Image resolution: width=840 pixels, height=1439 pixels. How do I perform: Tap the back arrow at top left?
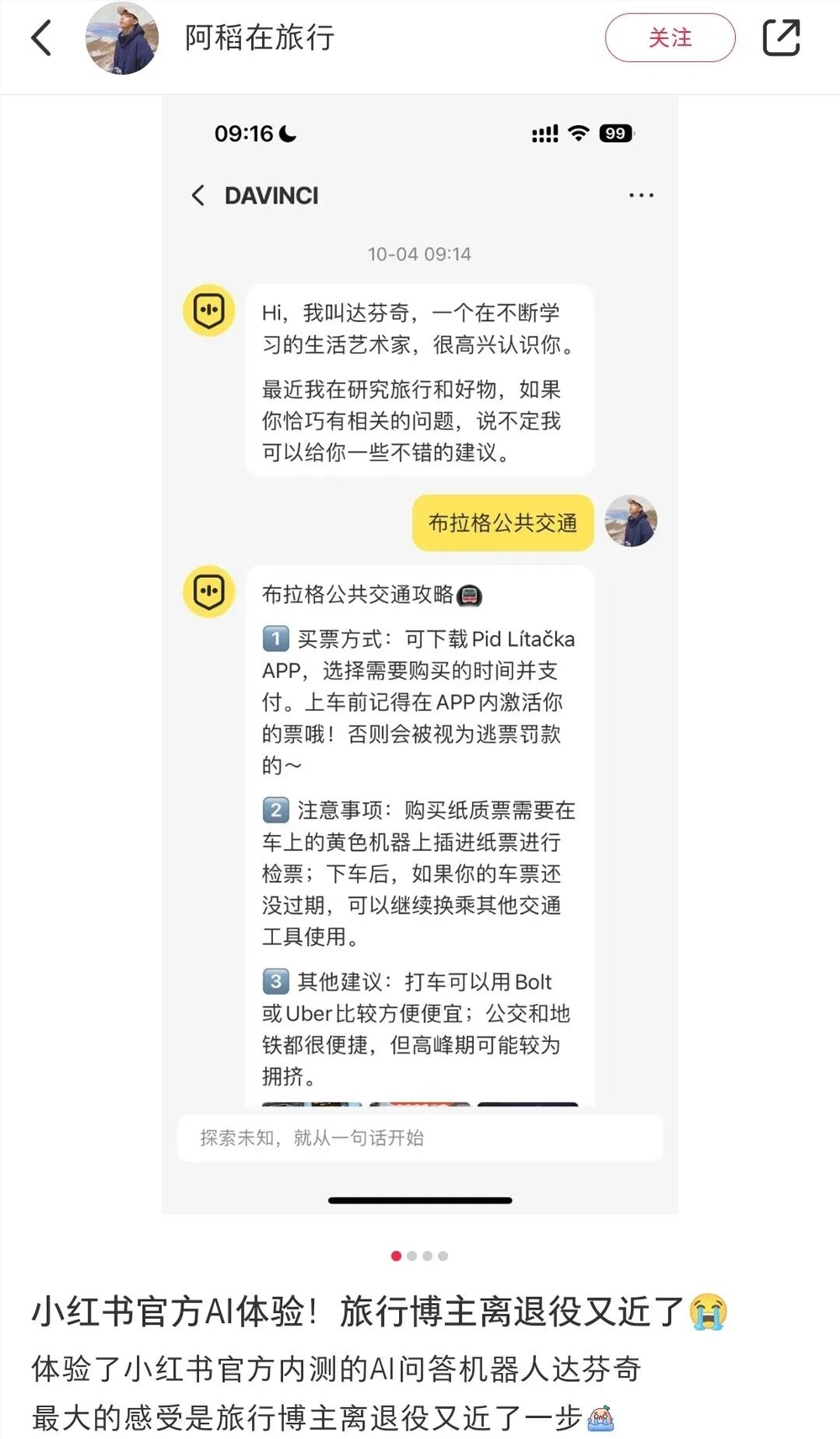41,39
